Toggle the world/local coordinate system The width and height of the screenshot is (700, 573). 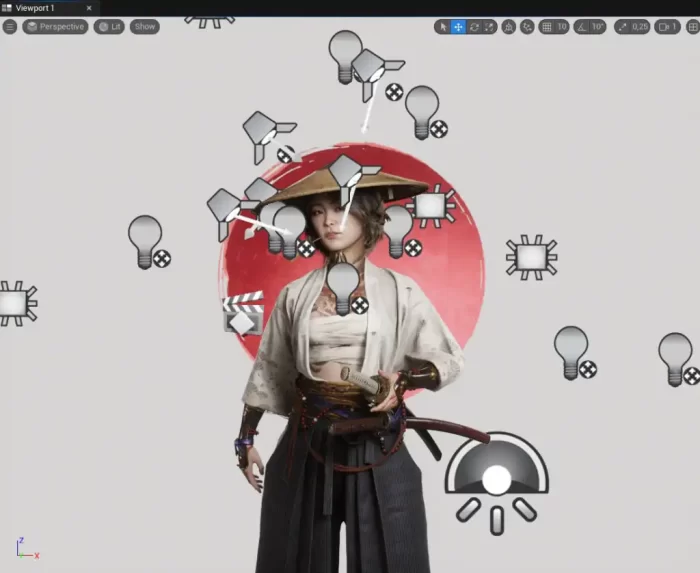pos(509,27)
